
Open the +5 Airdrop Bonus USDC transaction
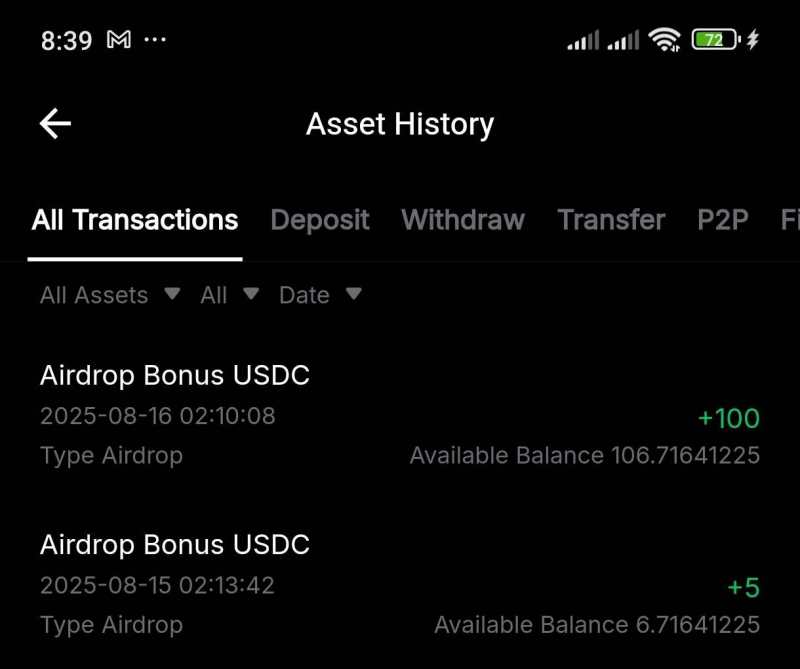(x=400, y=585)
